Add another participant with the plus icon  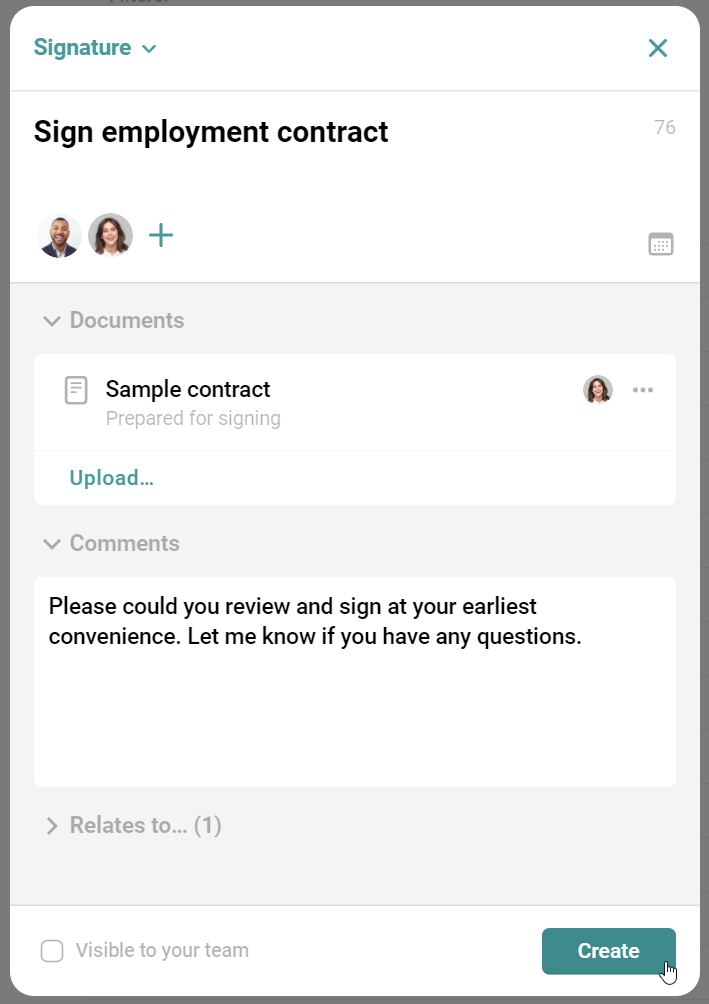pos(161,236)
